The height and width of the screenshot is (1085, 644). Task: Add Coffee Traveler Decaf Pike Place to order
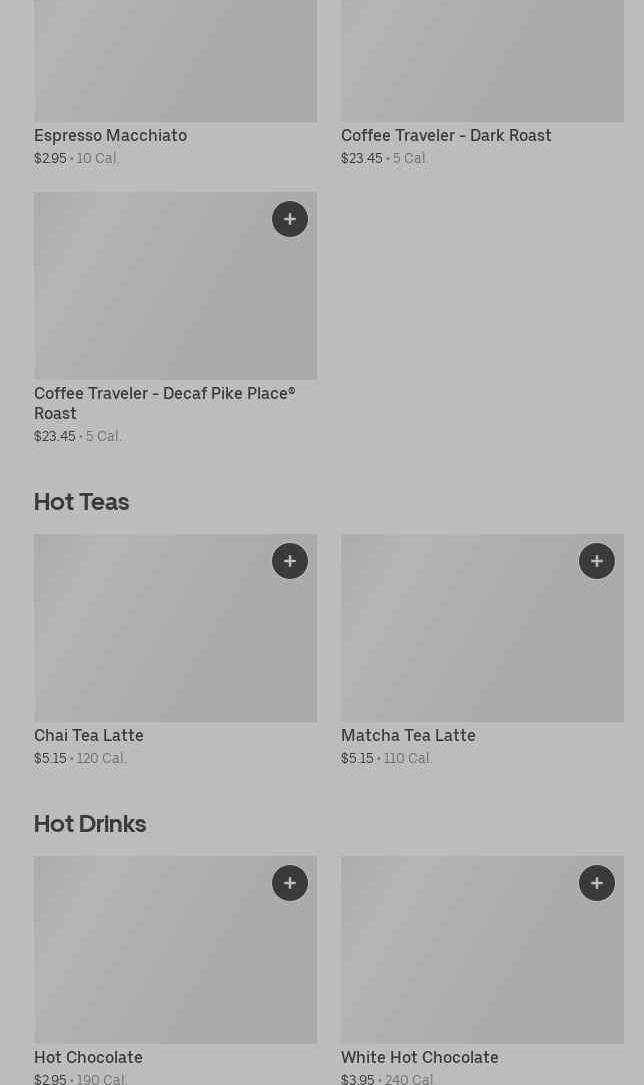pyautogui.click(x=290, y=219)
